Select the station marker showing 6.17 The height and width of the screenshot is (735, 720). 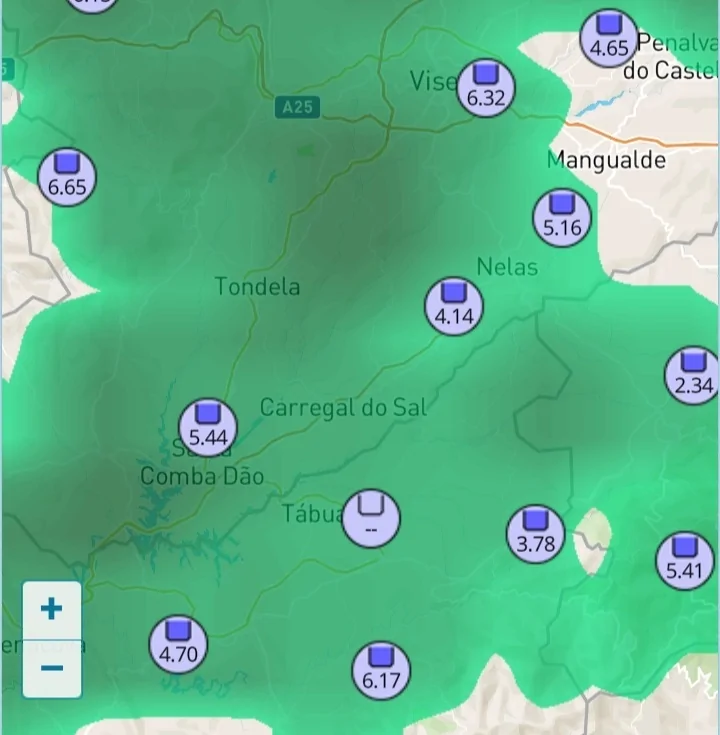click(x=381, y=670)
